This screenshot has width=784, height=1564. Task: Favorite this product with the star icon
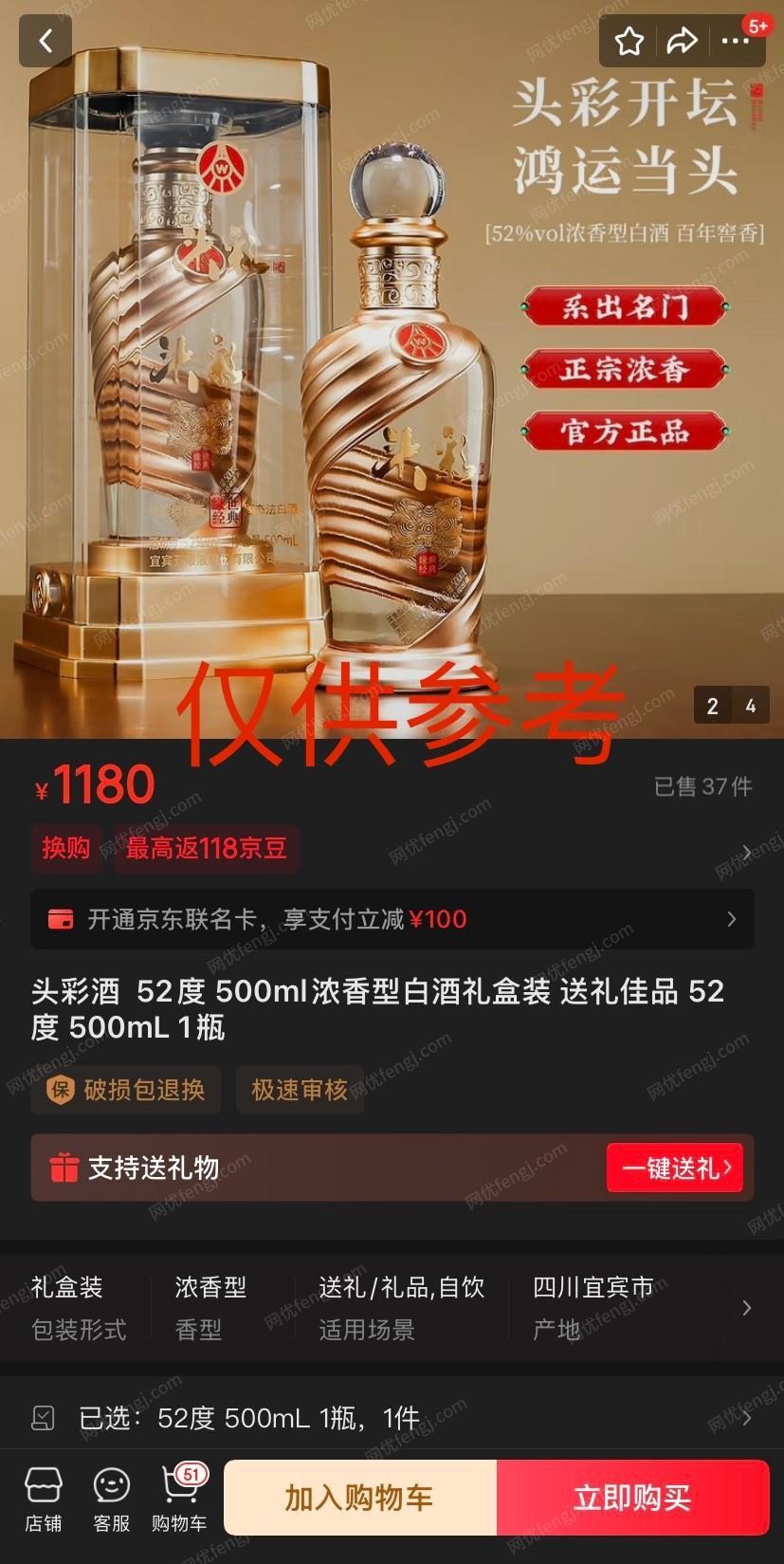[629, 41]
